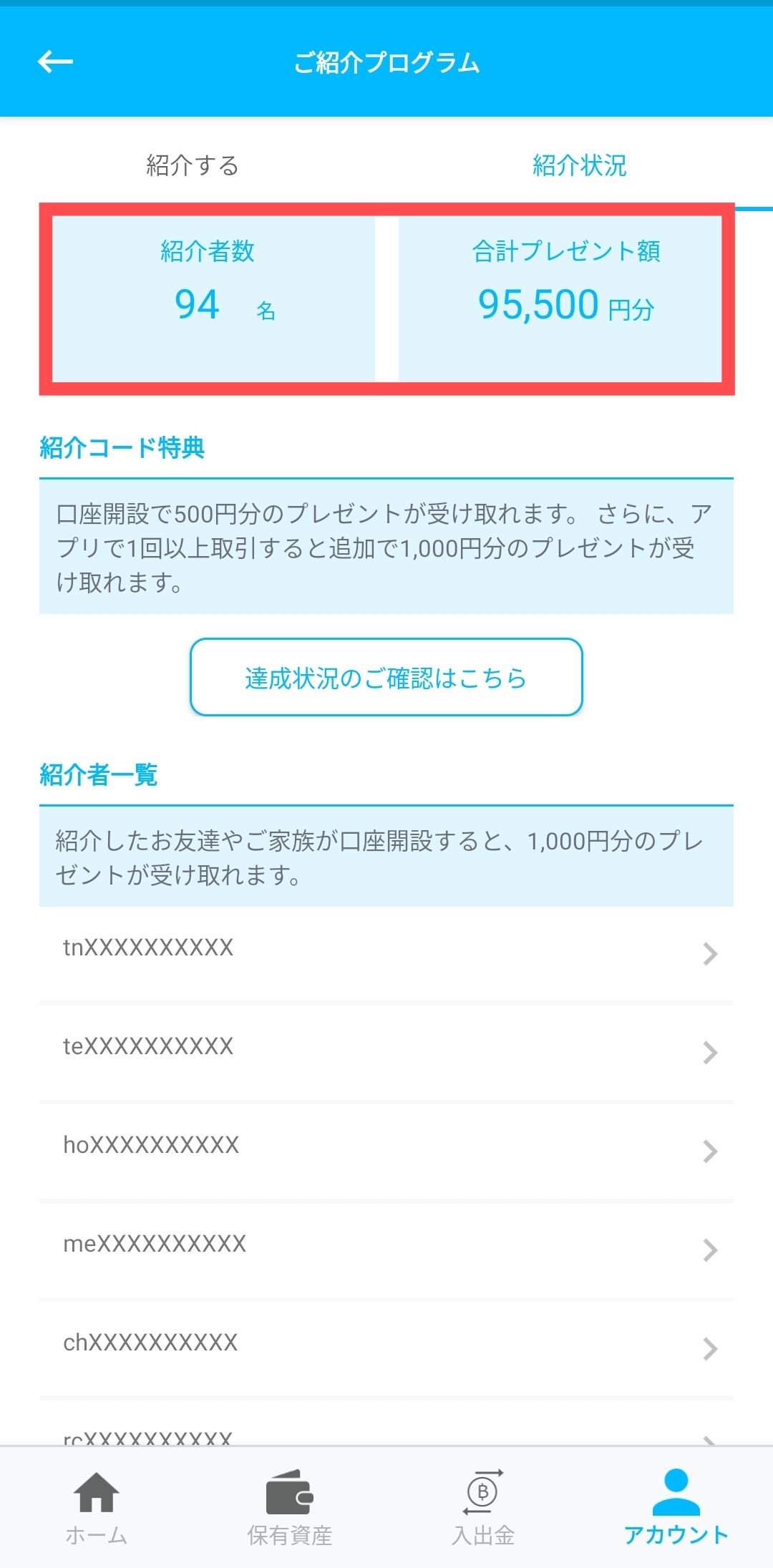773x1568 pixels.
Task: View details for hoXXXXXXXXXX
Action: (386, 1148)
